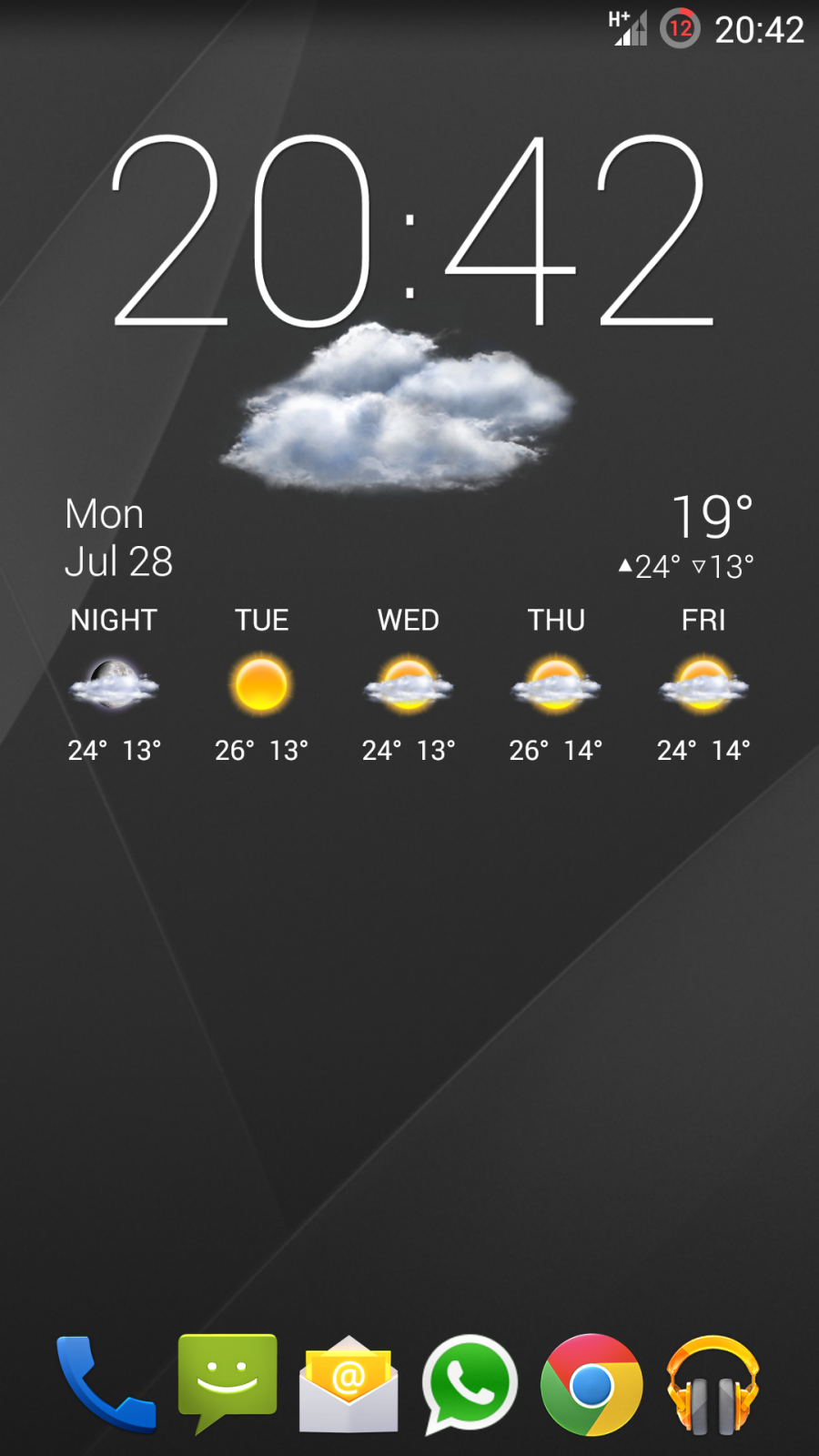Open current 19° weather conditions
This screenshot has width=819, height=1456.
pyautogui.click(x=712, y=517)
